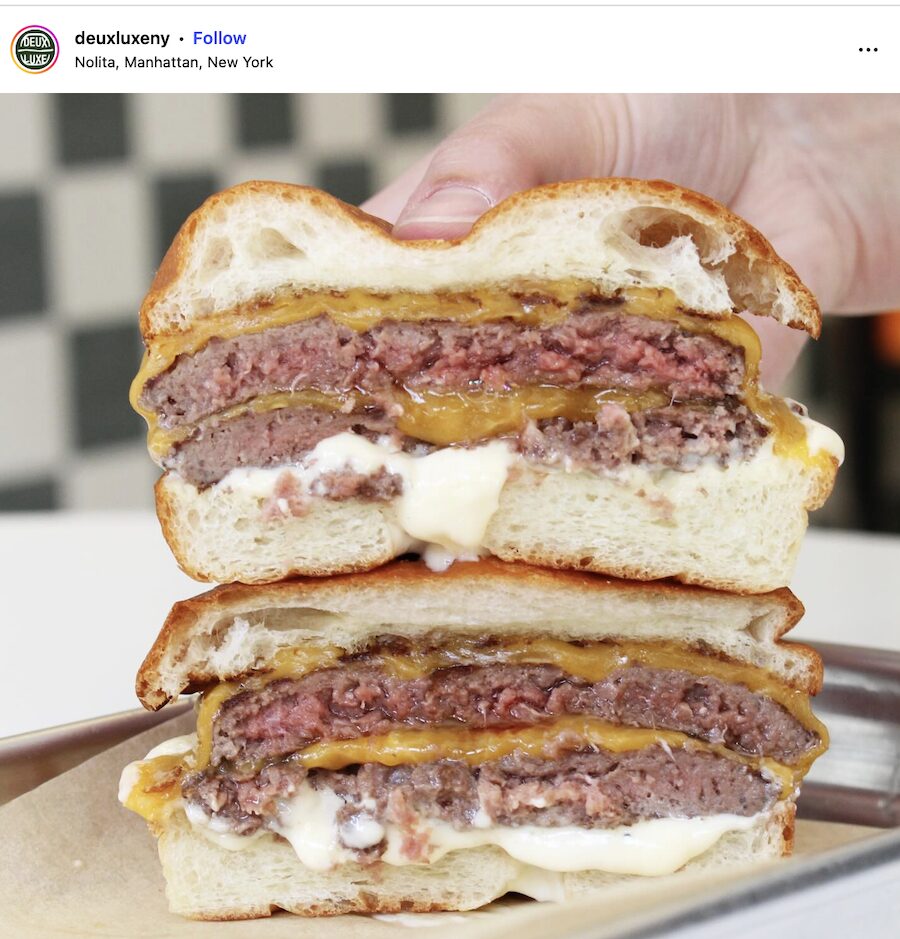Open the Nolita, Manhattan, New York location
Screen dimensions: 900x939
pyautogui.click(x=173, y=62)
